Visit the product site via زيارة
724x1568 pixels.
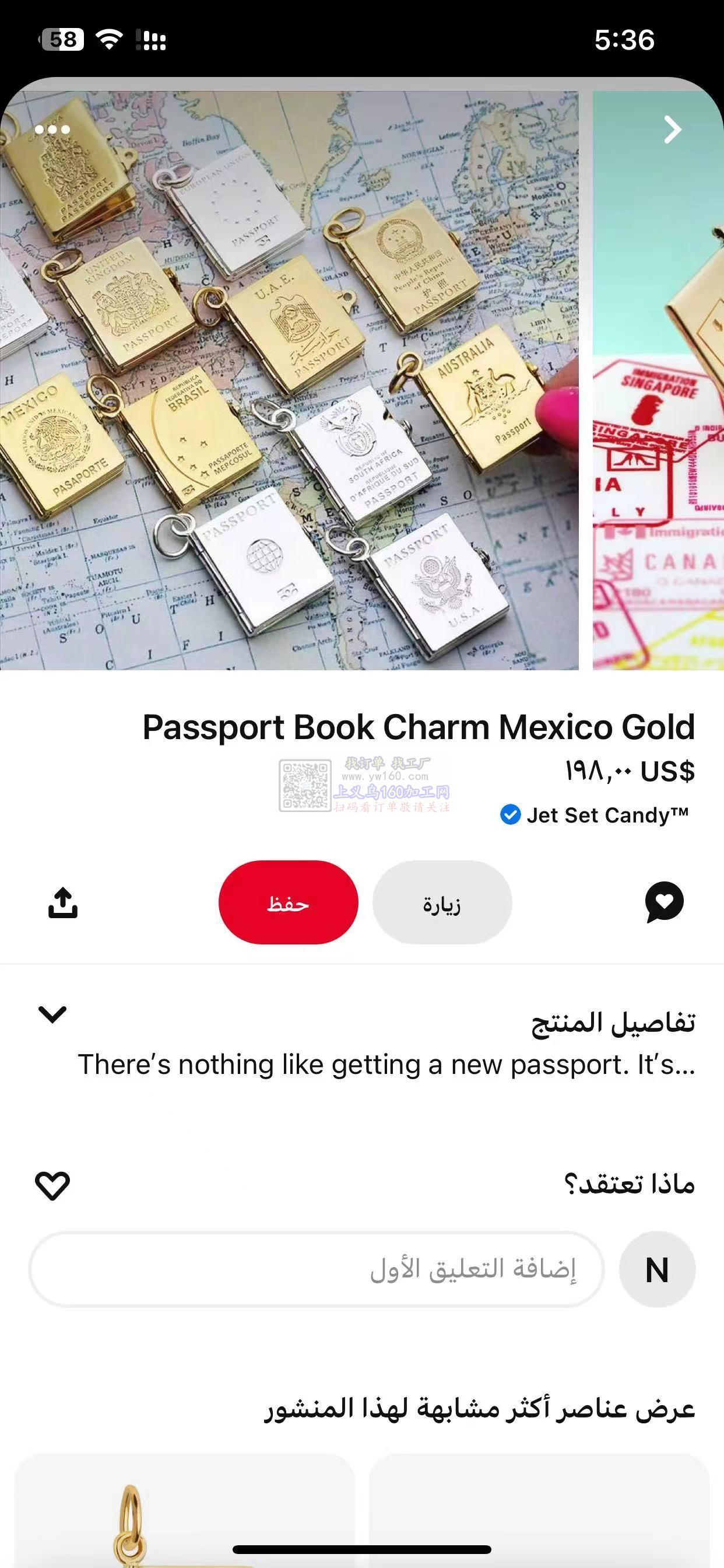(442, 902)
